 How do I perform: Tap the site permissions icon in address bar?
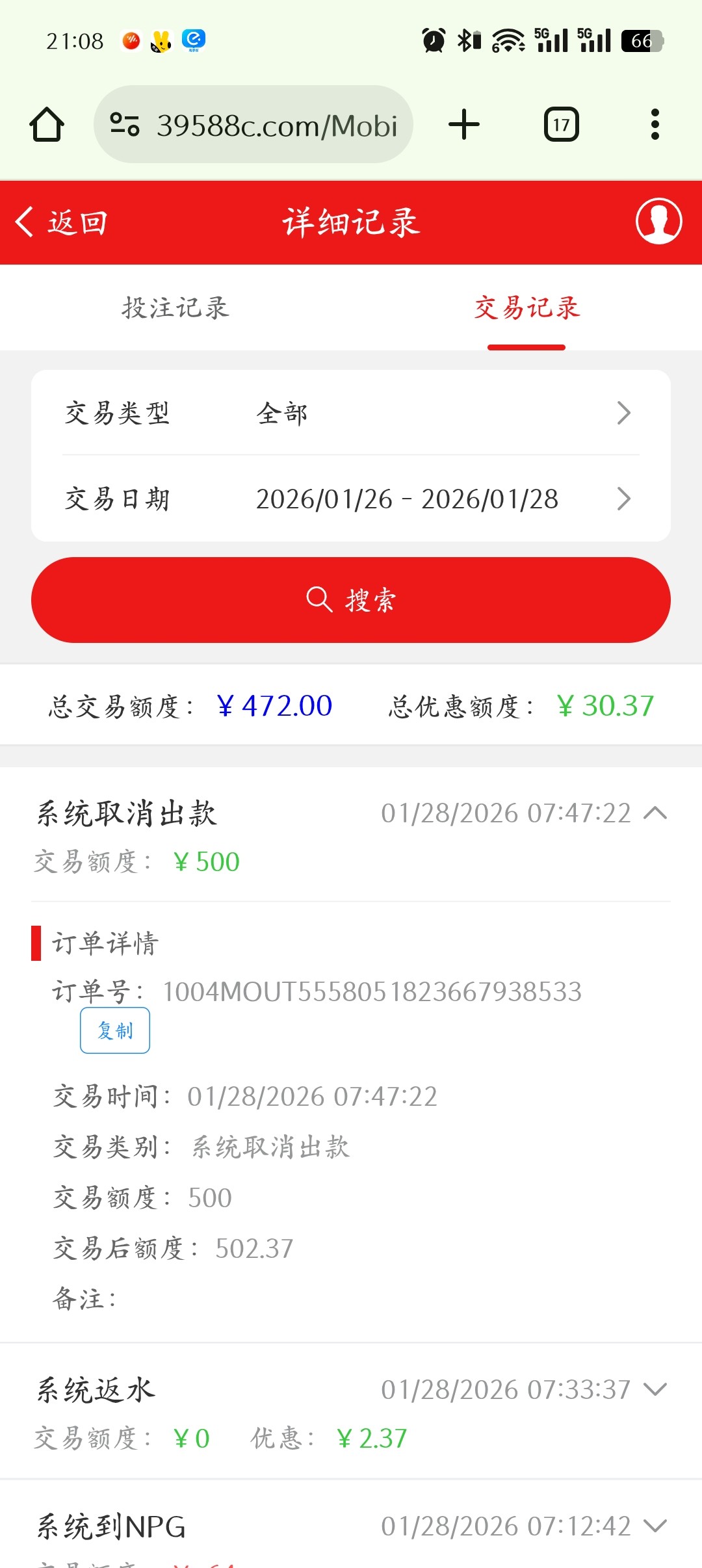click(x=125, y=124)
